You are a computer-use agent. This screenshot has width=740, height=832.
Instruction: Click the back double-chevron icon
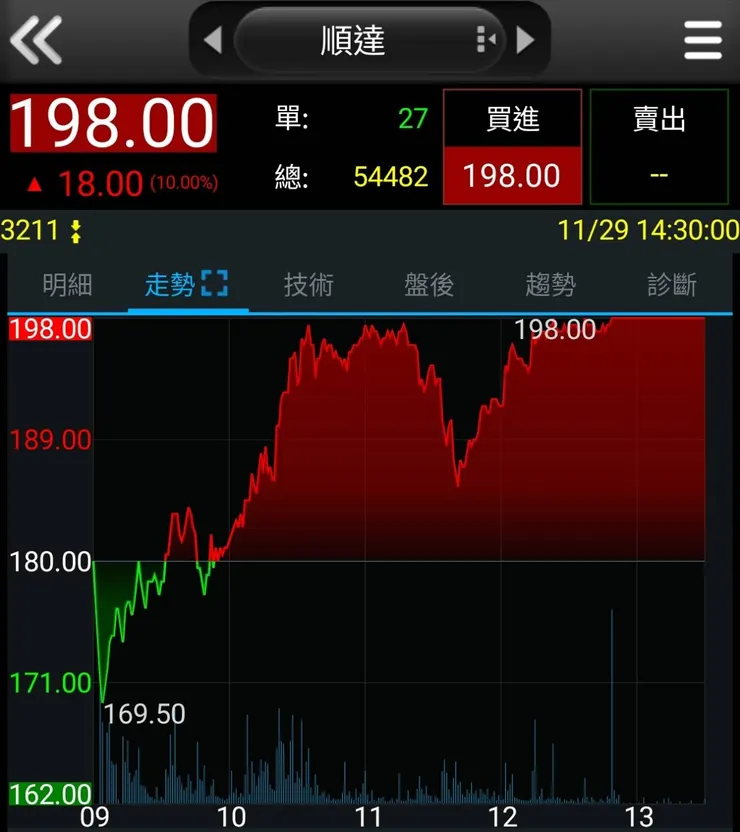(x=36, y=40)
